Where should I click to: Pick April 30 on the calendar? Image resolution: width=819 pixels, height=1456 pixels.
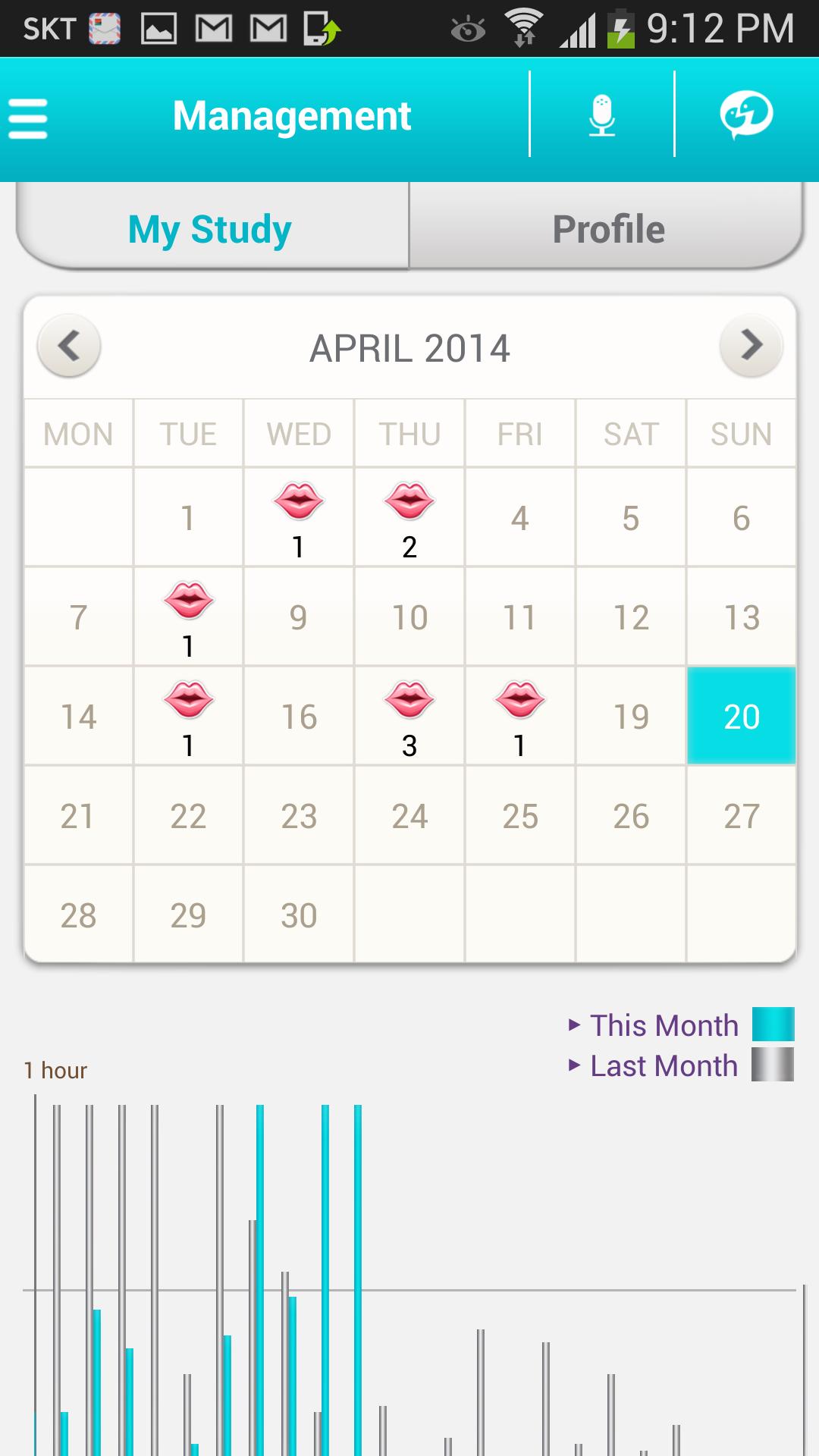pyautogui.click(x=299, y=915)
